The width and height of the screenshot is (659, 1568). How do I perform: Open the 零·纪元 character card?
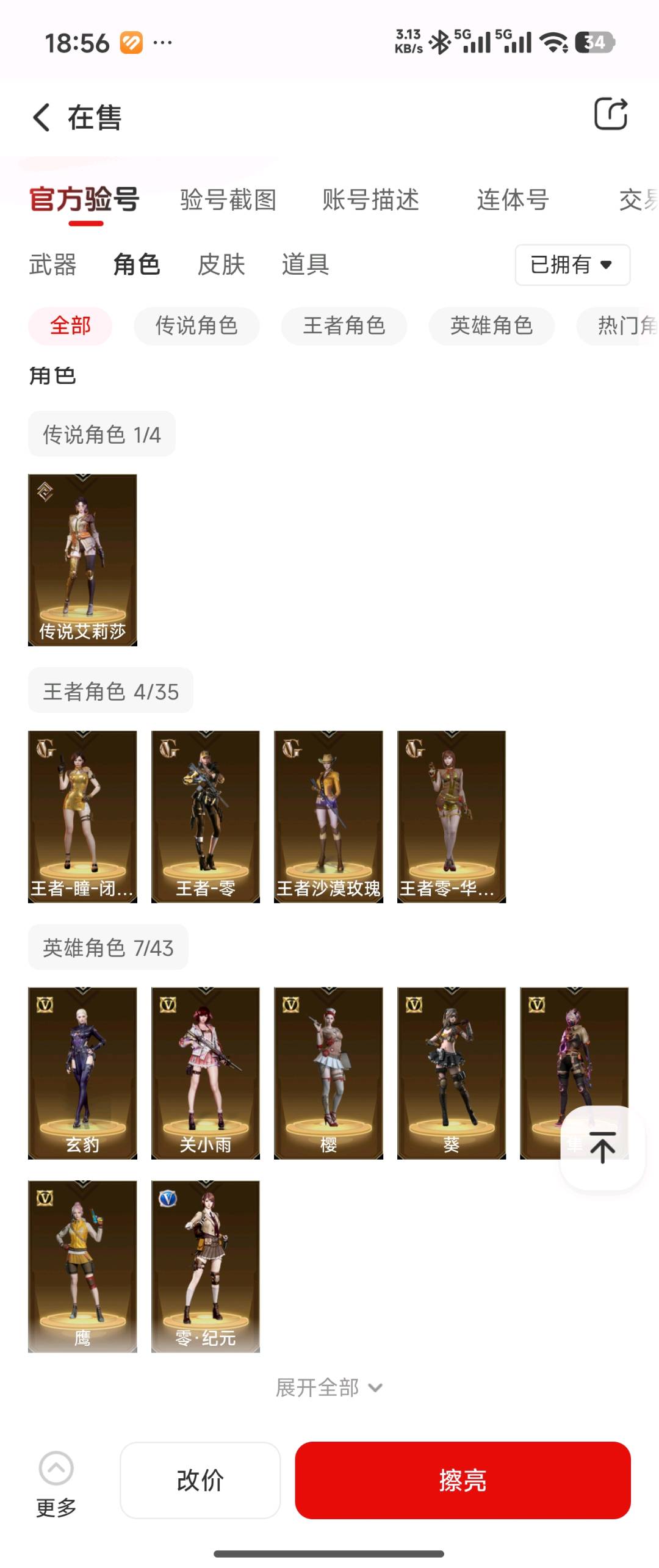click(206, 1266)
